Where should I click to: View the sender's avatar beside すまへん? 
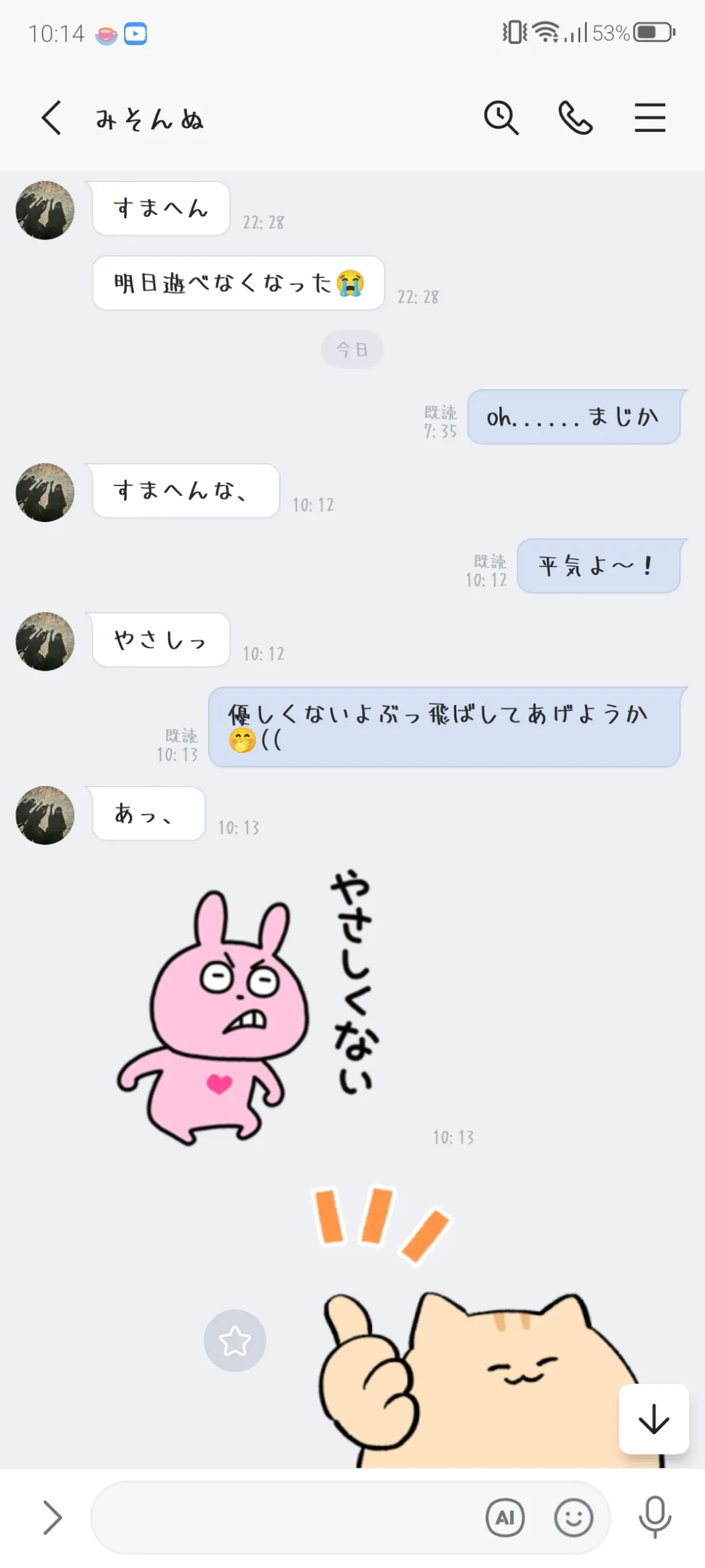45,210
